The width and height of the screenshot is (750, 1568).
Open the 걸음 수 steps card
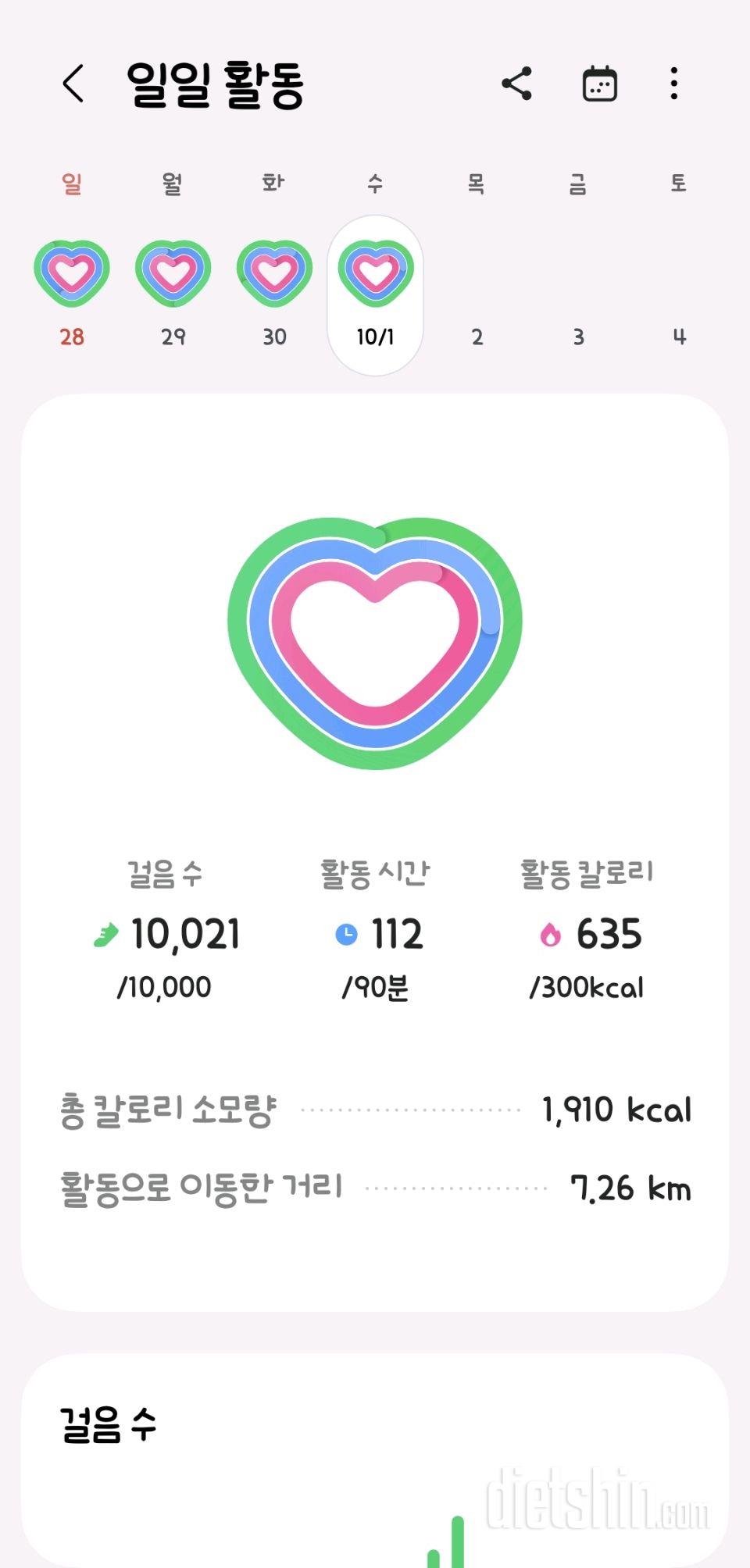pyautogui.click(x=375, y=1460)
